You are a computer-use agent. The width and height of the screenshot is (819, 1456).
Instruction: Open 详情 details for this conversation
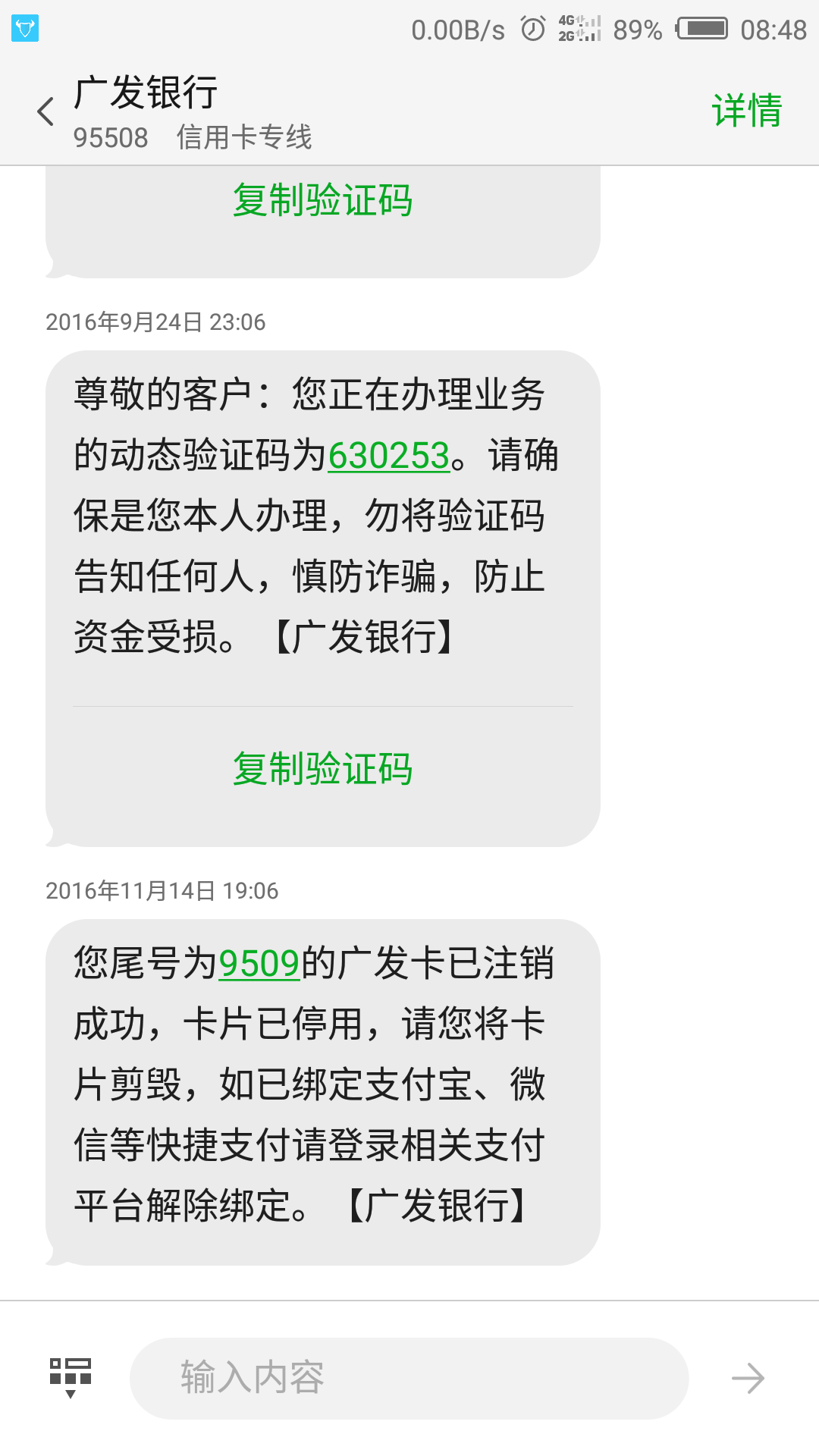(746, 111)
